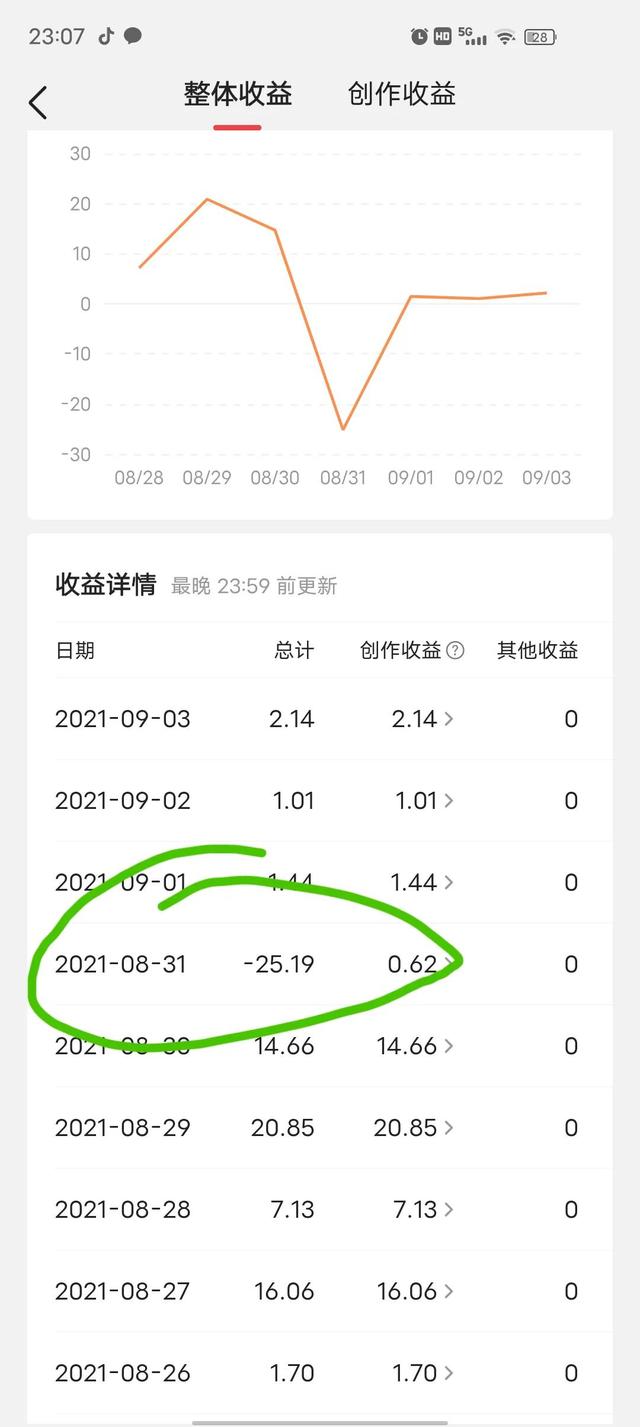Open 创作收益 details for 2021-08-31
Image resolution: width=640 pixels, height=1427 pixels.
click(x=421, y=964)
